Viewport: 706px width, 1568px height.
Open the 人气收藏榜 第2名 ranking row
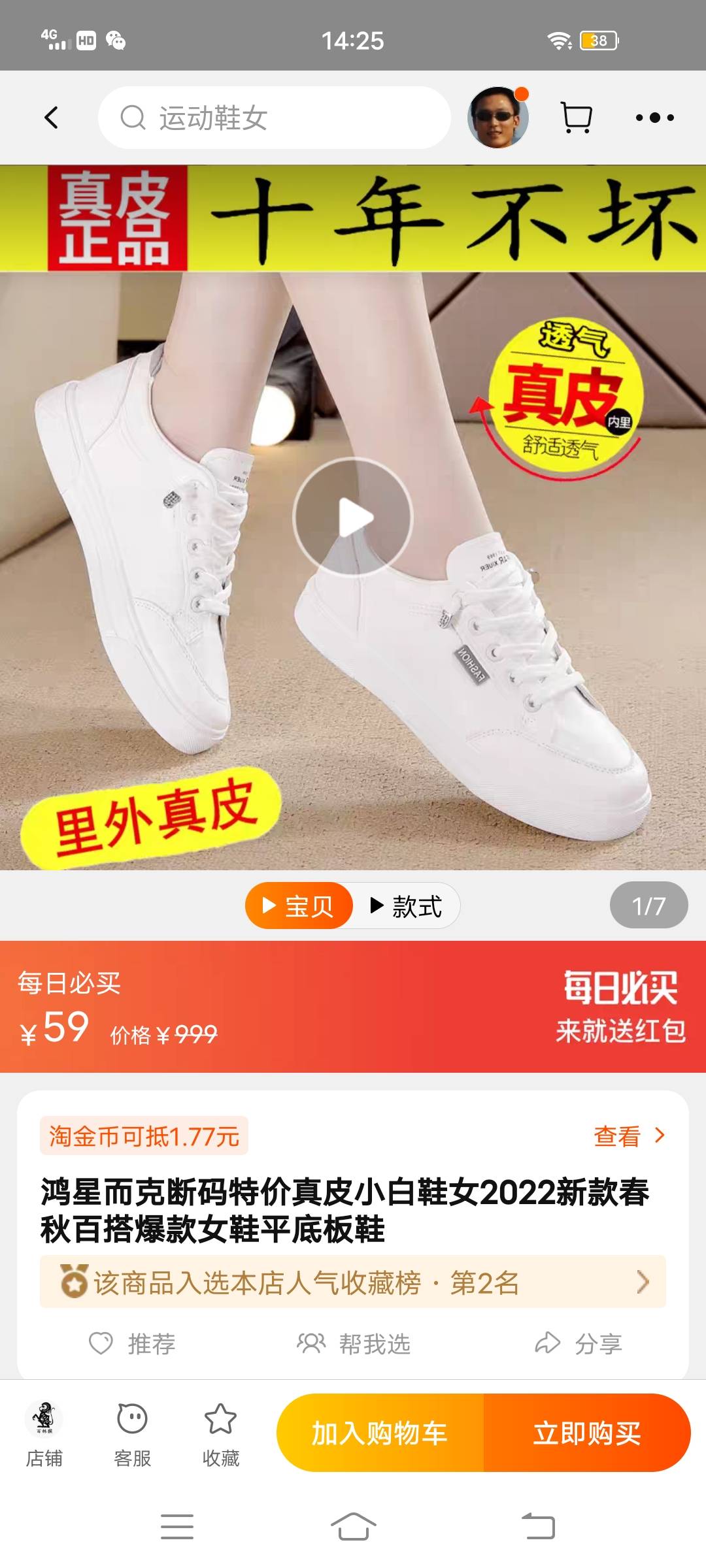pos(353,1282)
